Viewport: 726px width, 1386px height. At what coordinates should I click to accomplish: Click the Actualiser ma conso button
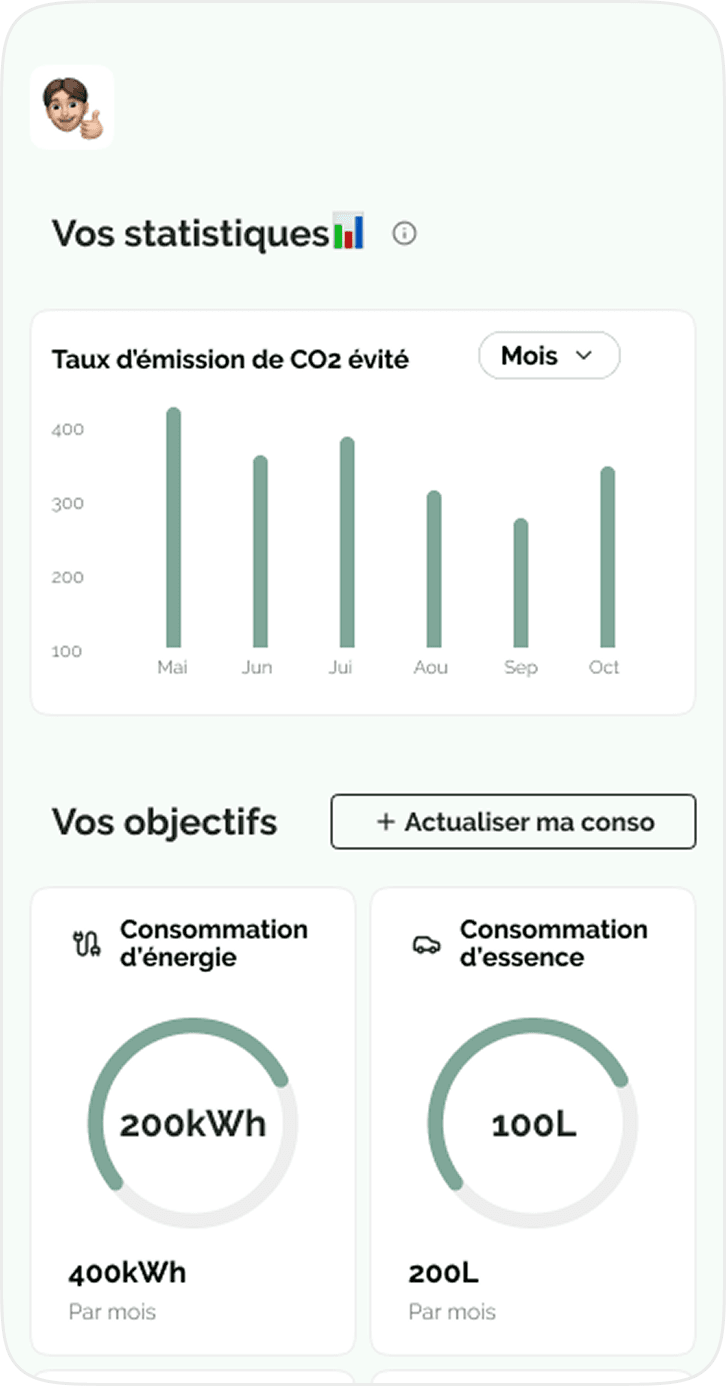(x=513, y=821)
